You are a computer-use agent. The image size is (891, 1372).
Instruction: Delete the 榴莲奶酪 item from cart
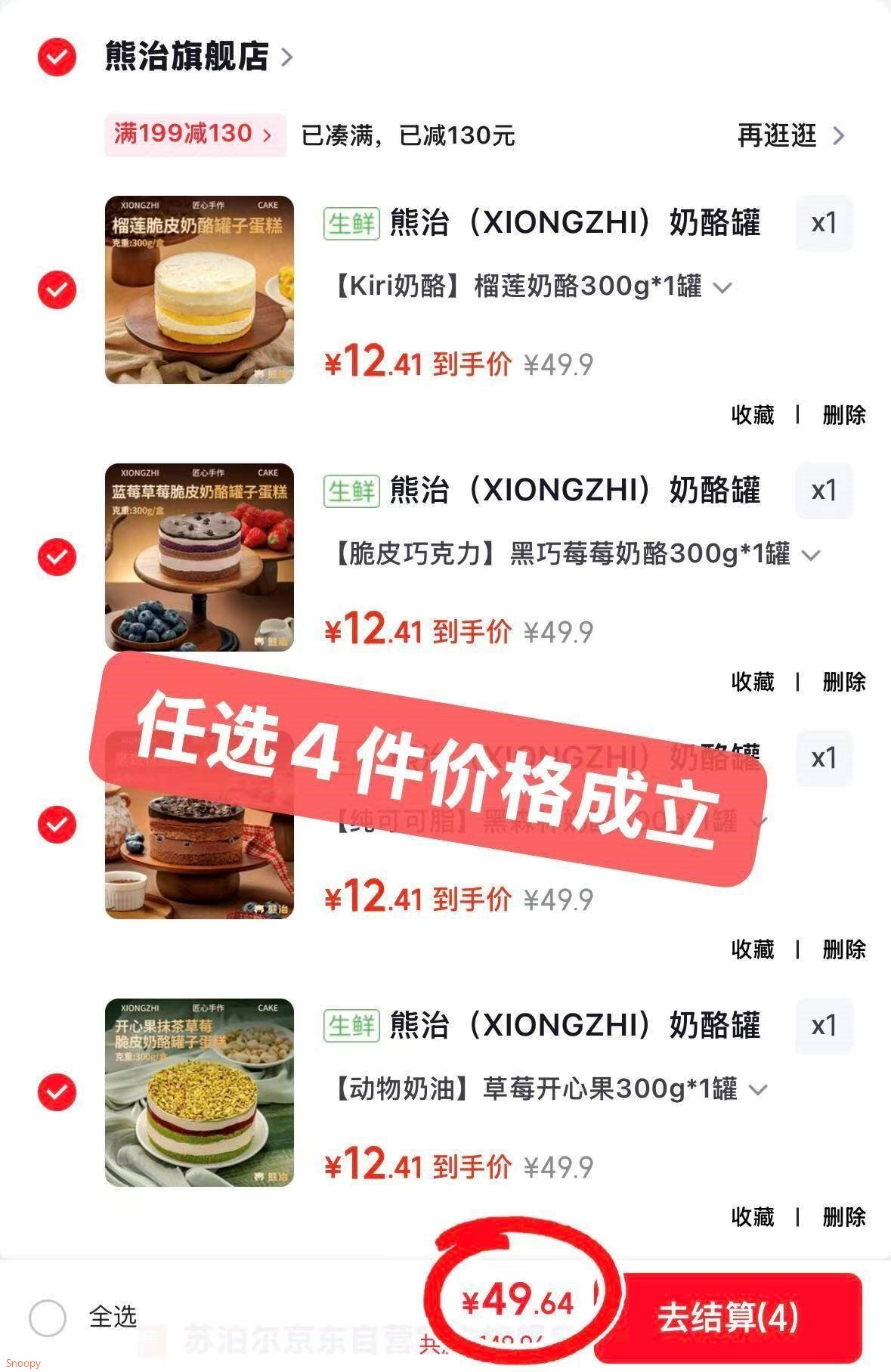pos(844,415)
